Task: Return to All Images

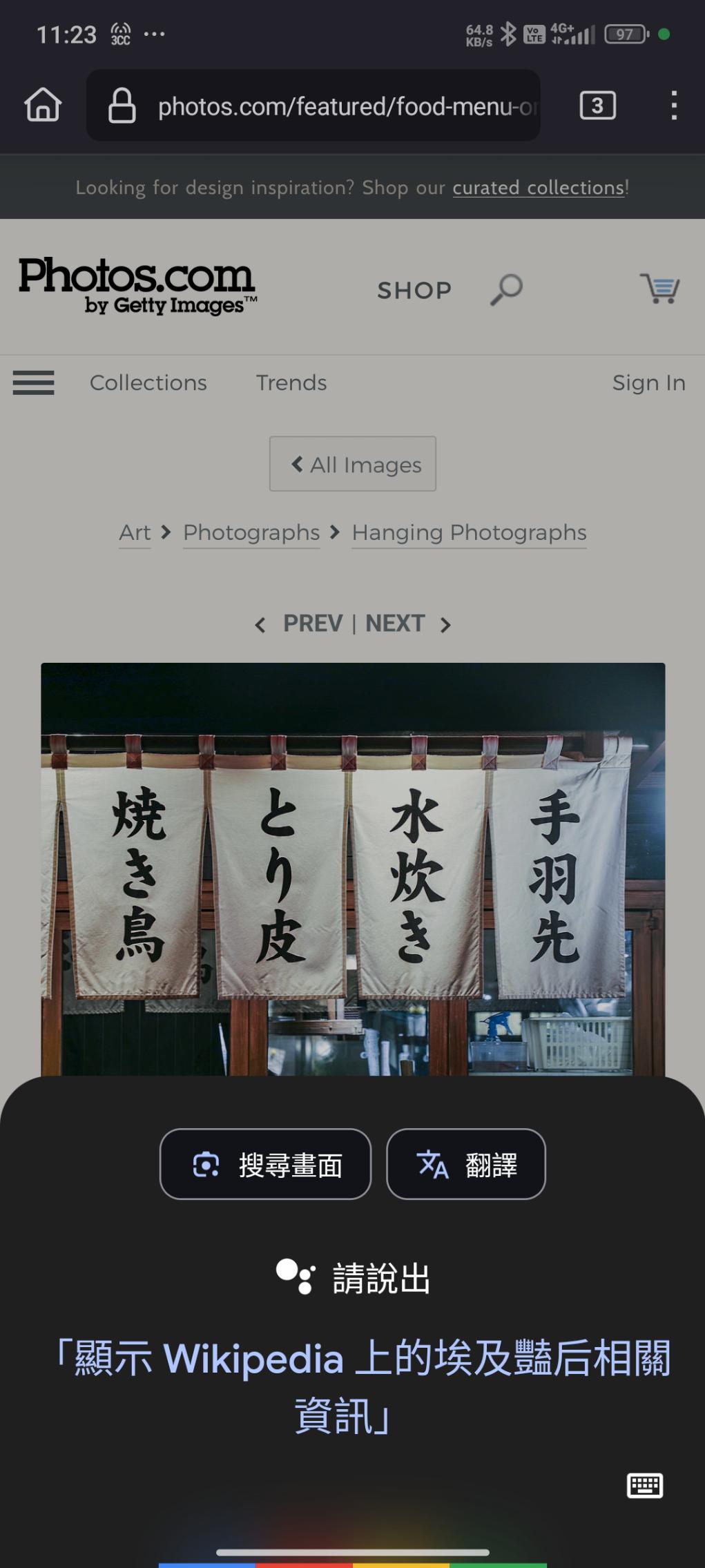Action: tap(353, 464)
